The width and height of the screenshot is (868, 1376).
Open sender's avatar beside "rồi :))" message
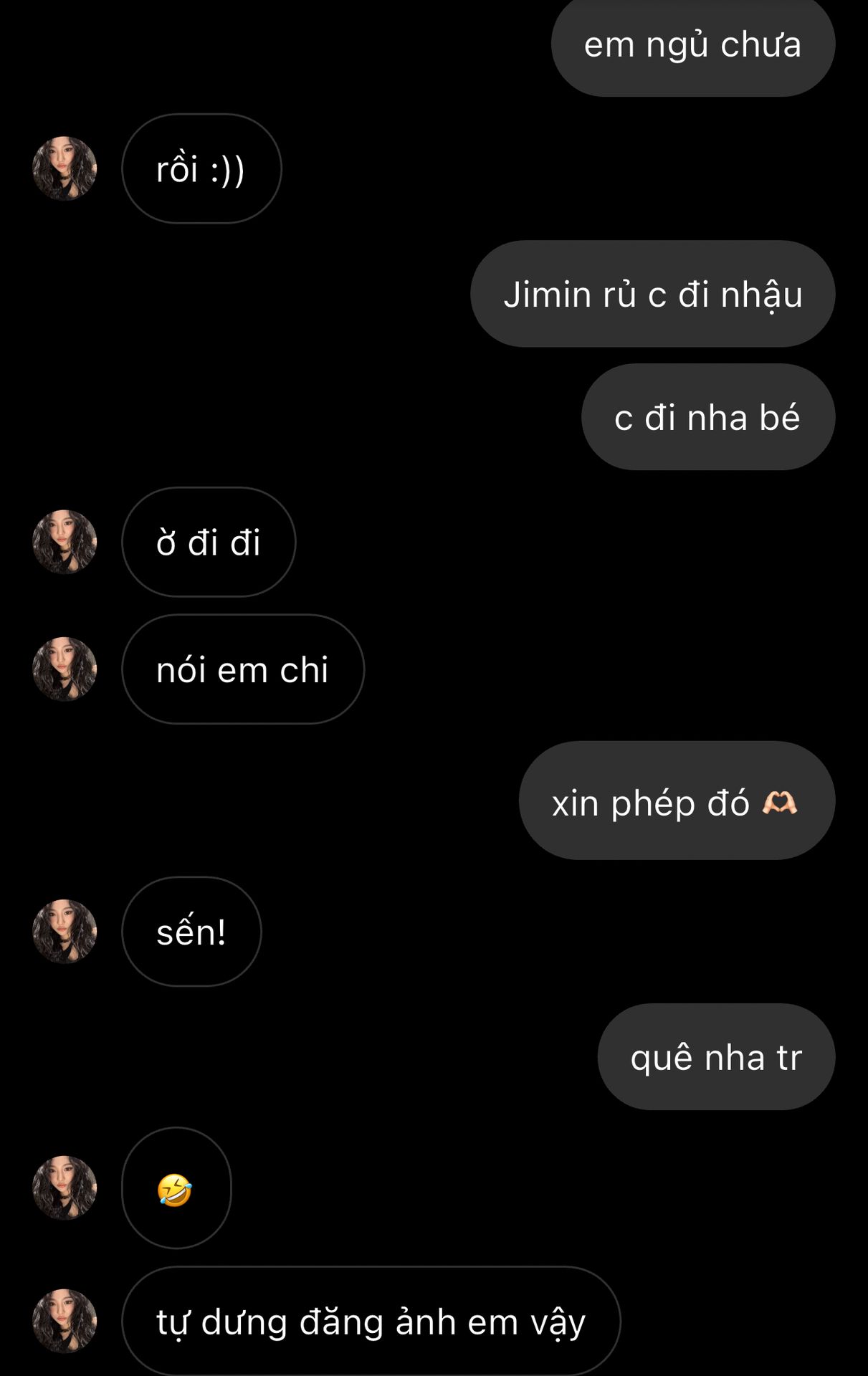(x=65, y=168)
